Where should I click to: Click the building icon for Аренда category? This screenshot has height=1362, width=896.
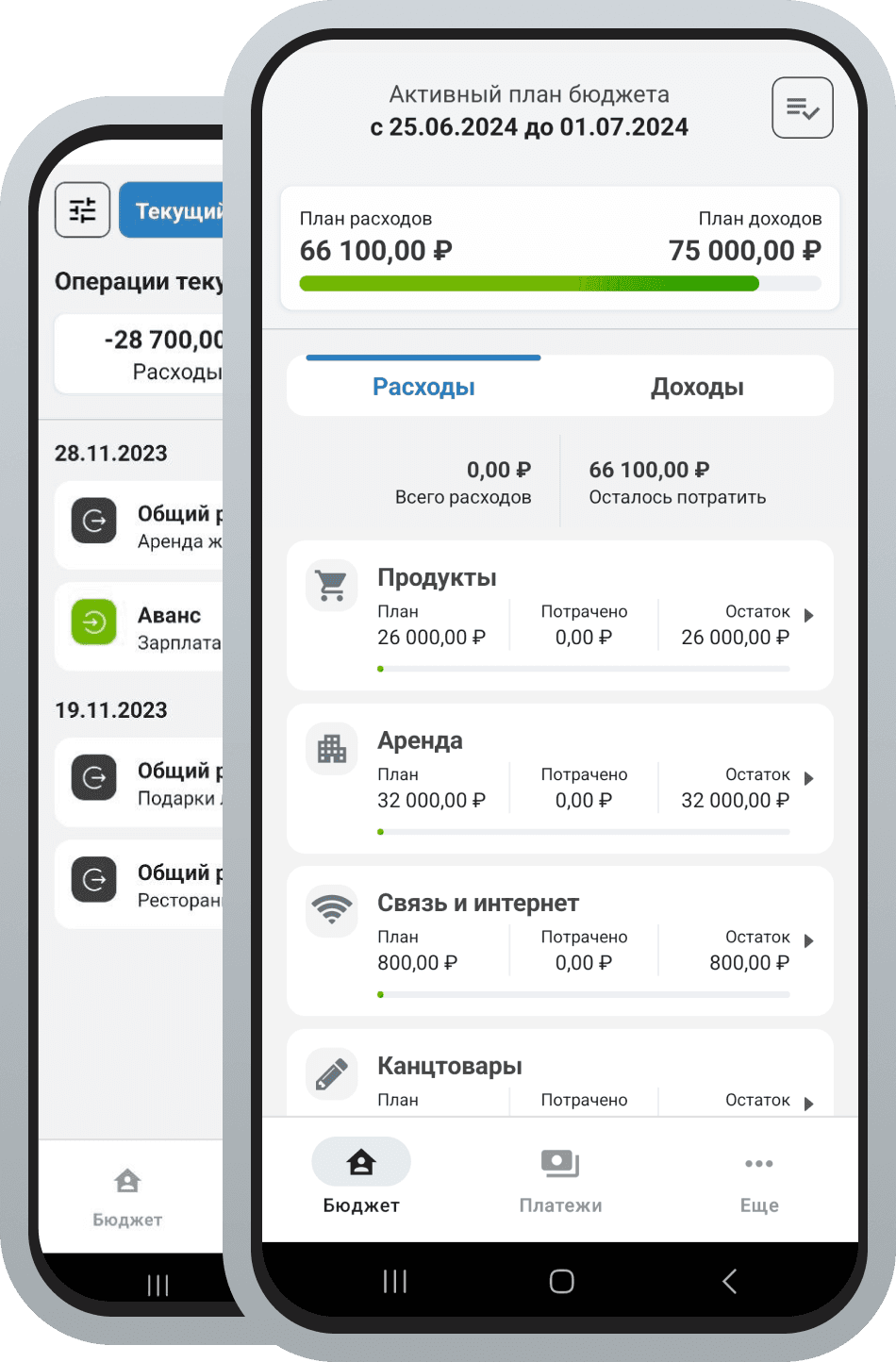pos(331,748)
